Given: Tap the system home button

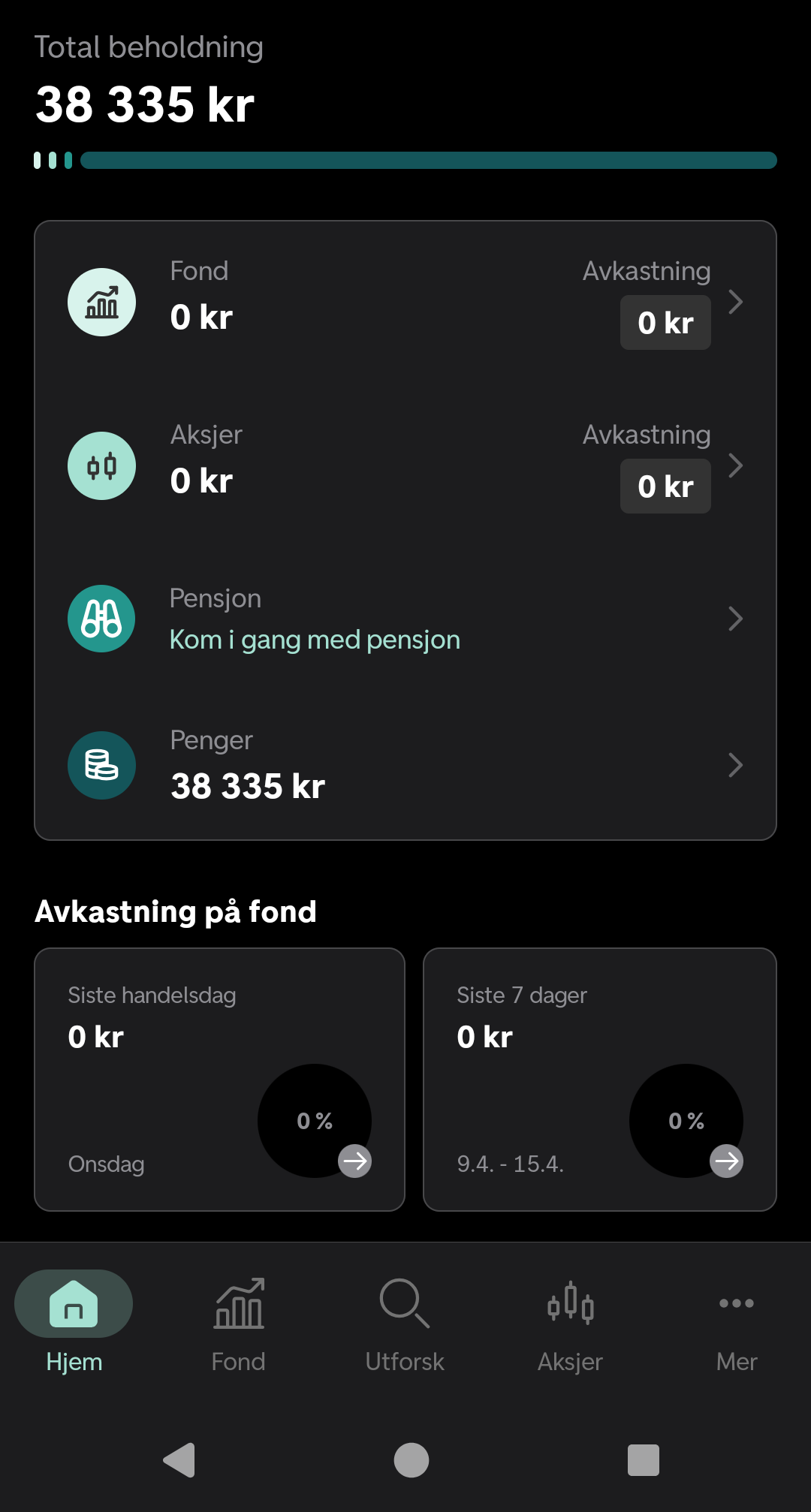Looking at the screenshot, I should pos(412,1460).
